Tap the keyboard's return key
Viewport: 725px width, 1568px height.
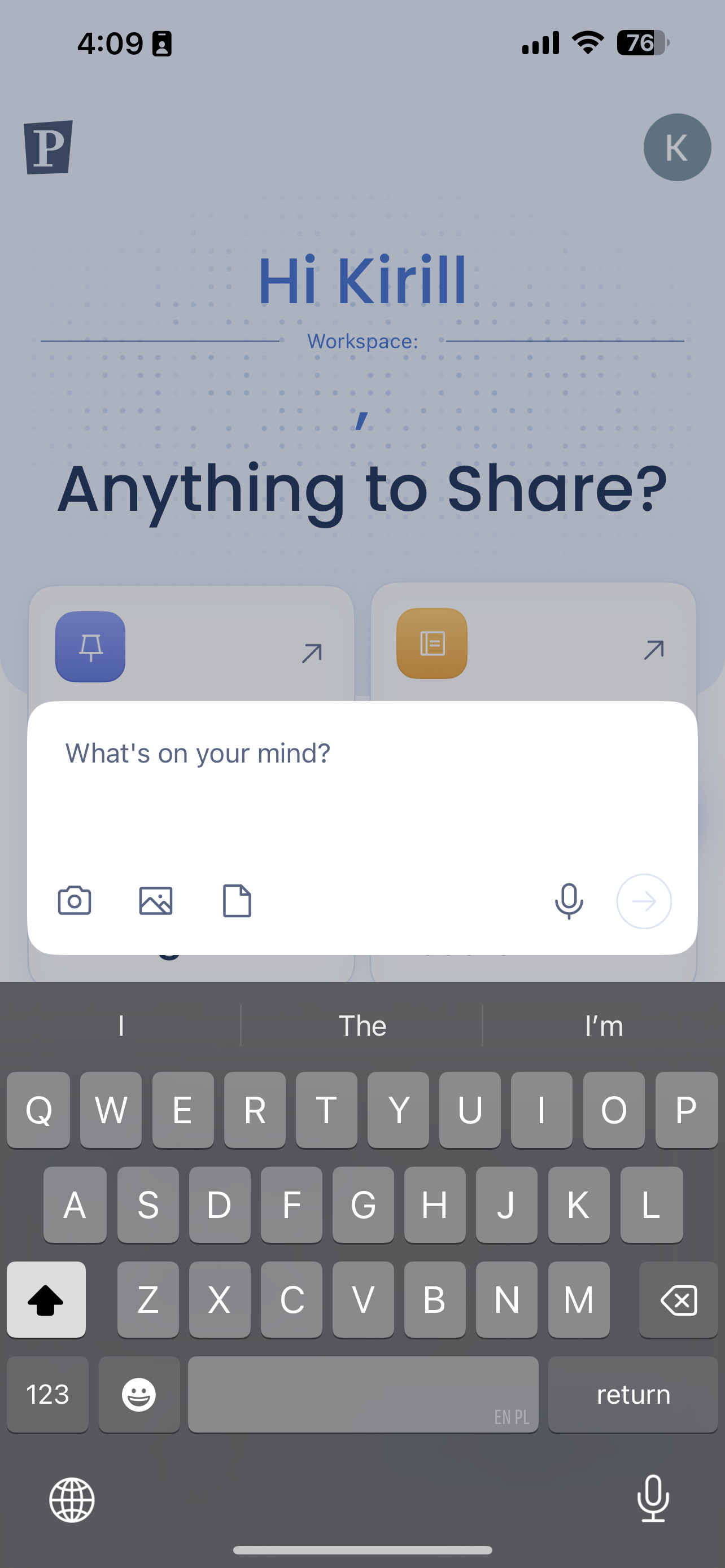(632, 1394)
